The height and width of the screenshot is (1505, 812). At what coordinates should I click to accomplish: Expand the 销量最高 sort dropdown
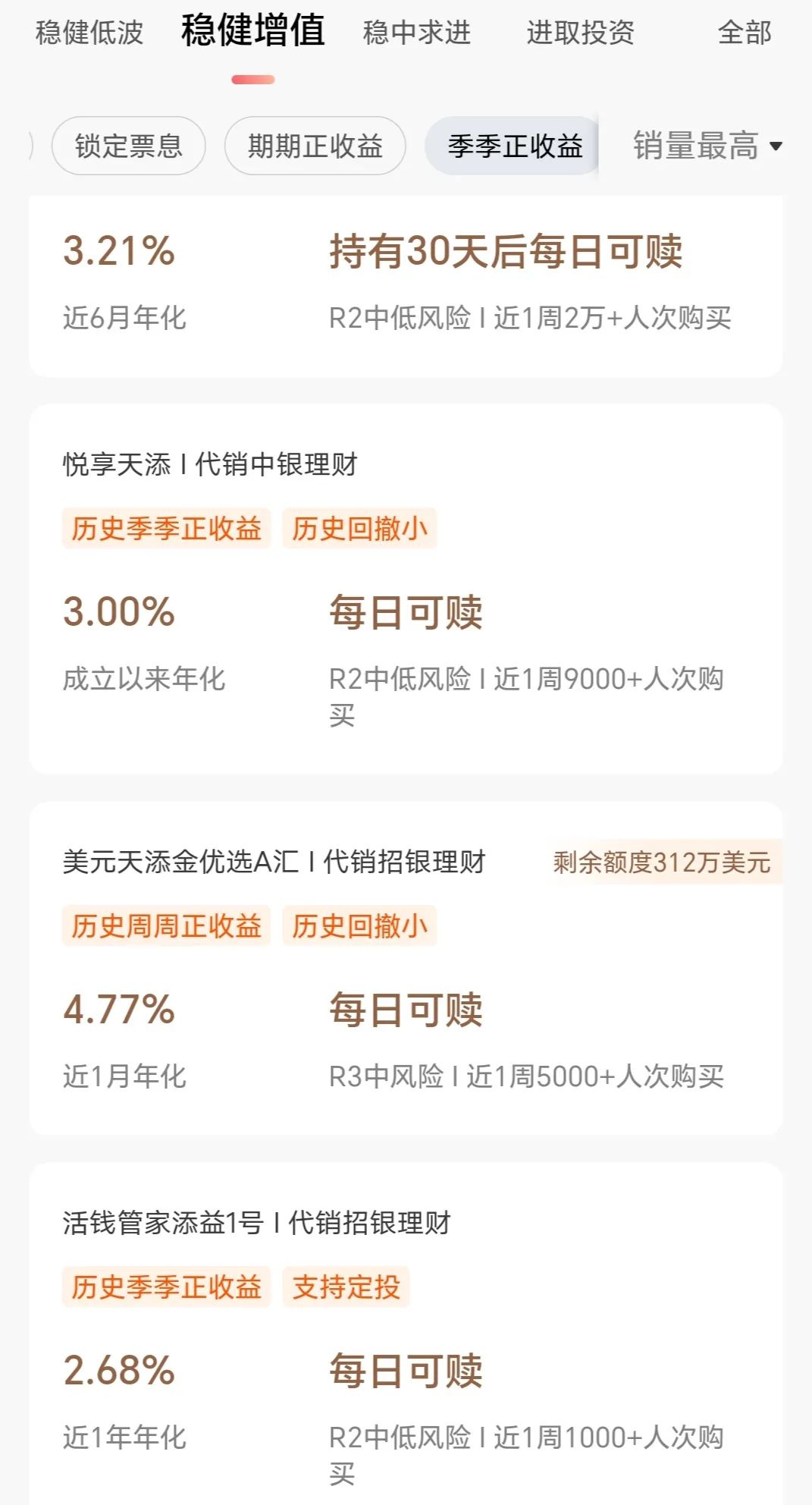point(707,146)
